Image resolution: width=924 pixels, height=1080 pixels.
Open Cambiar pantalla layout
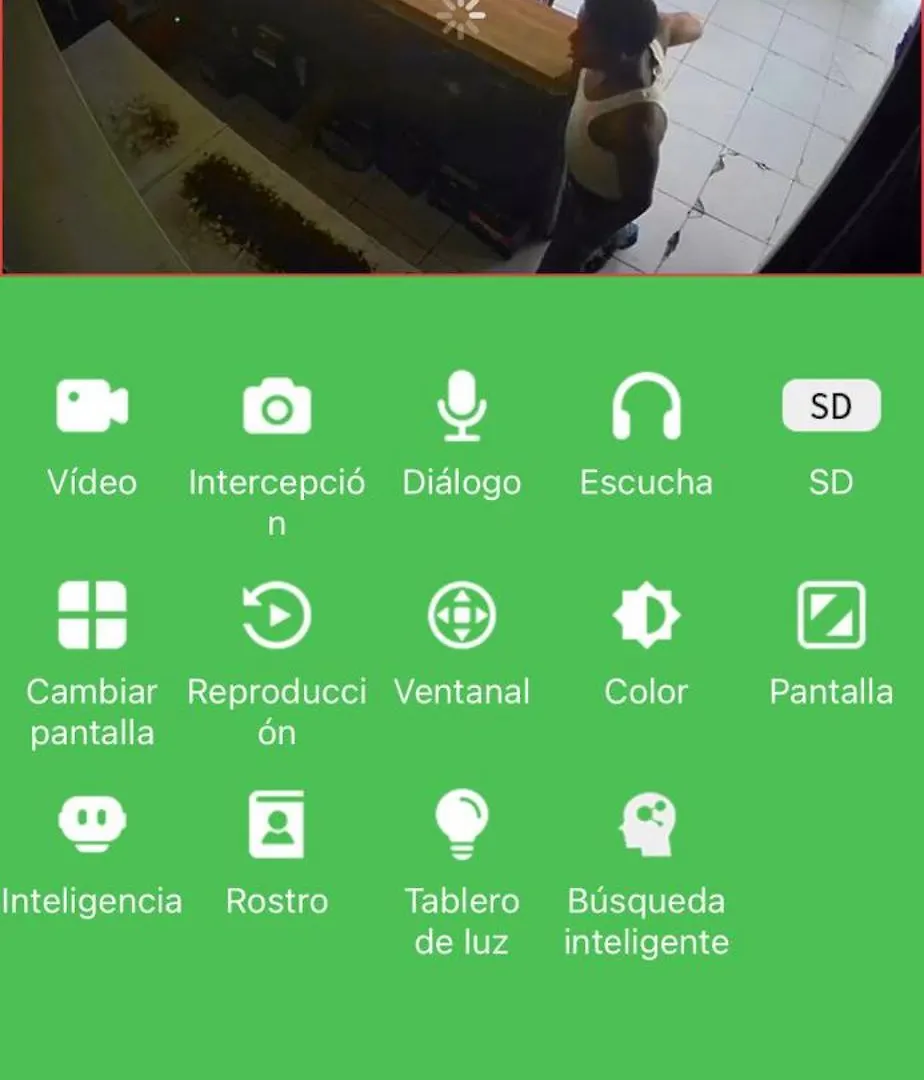click(x=92, y=615)
